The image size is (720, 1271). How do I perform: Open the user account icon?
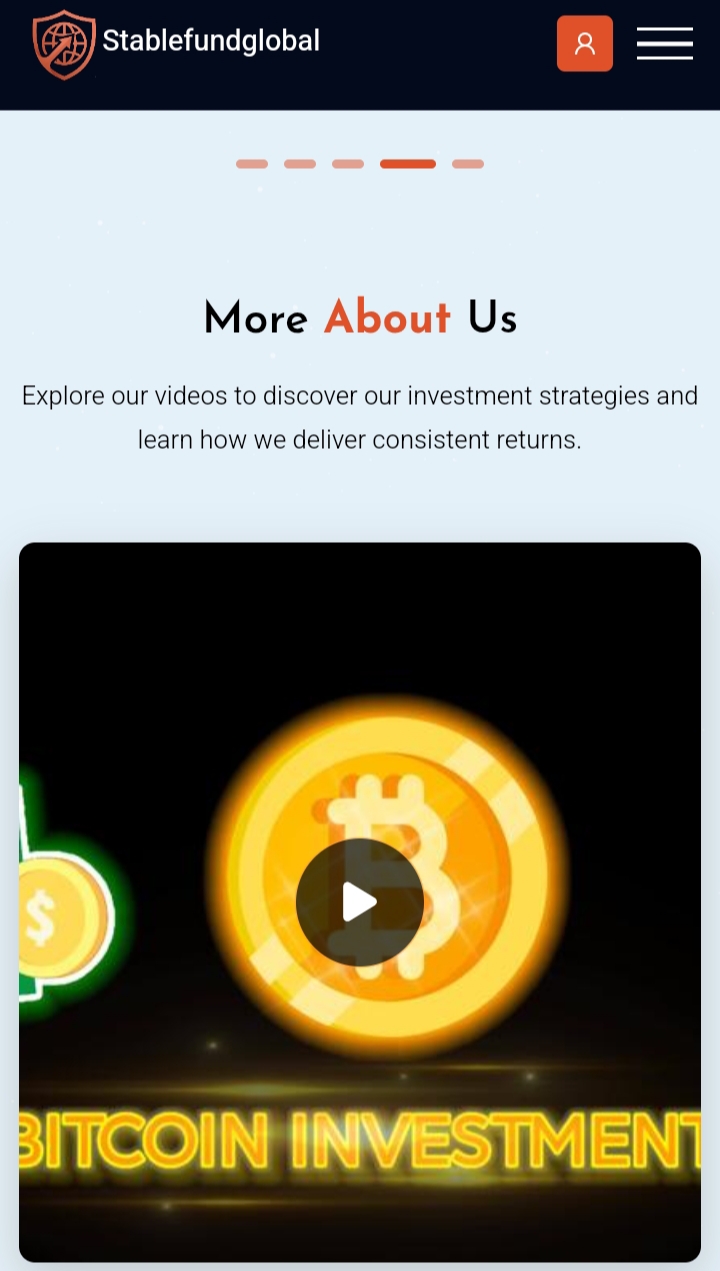coord(585,43)
